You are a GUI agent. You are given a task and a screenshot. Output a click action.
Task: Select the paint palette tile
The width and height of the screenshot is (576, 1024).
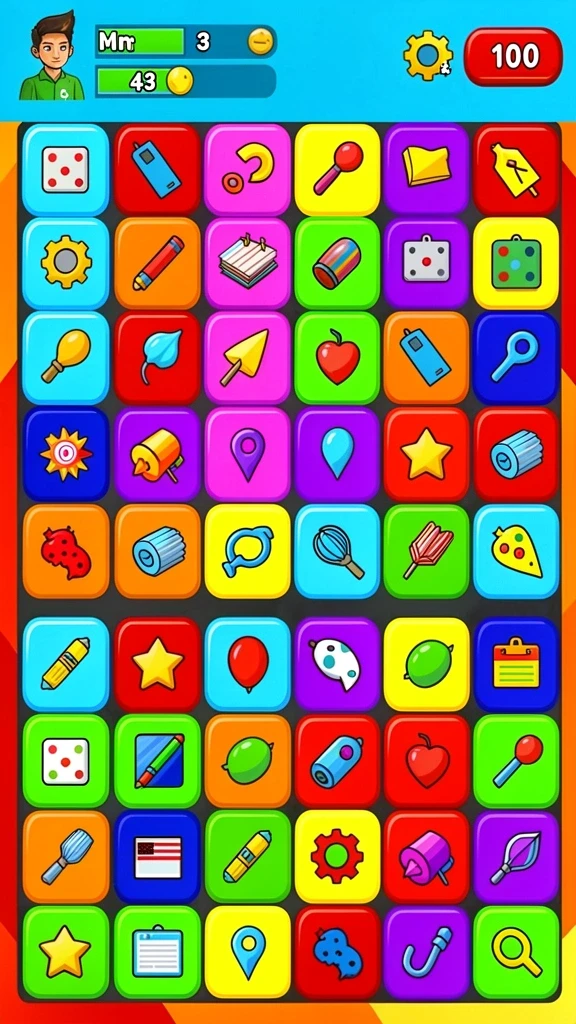coord(337,664)
